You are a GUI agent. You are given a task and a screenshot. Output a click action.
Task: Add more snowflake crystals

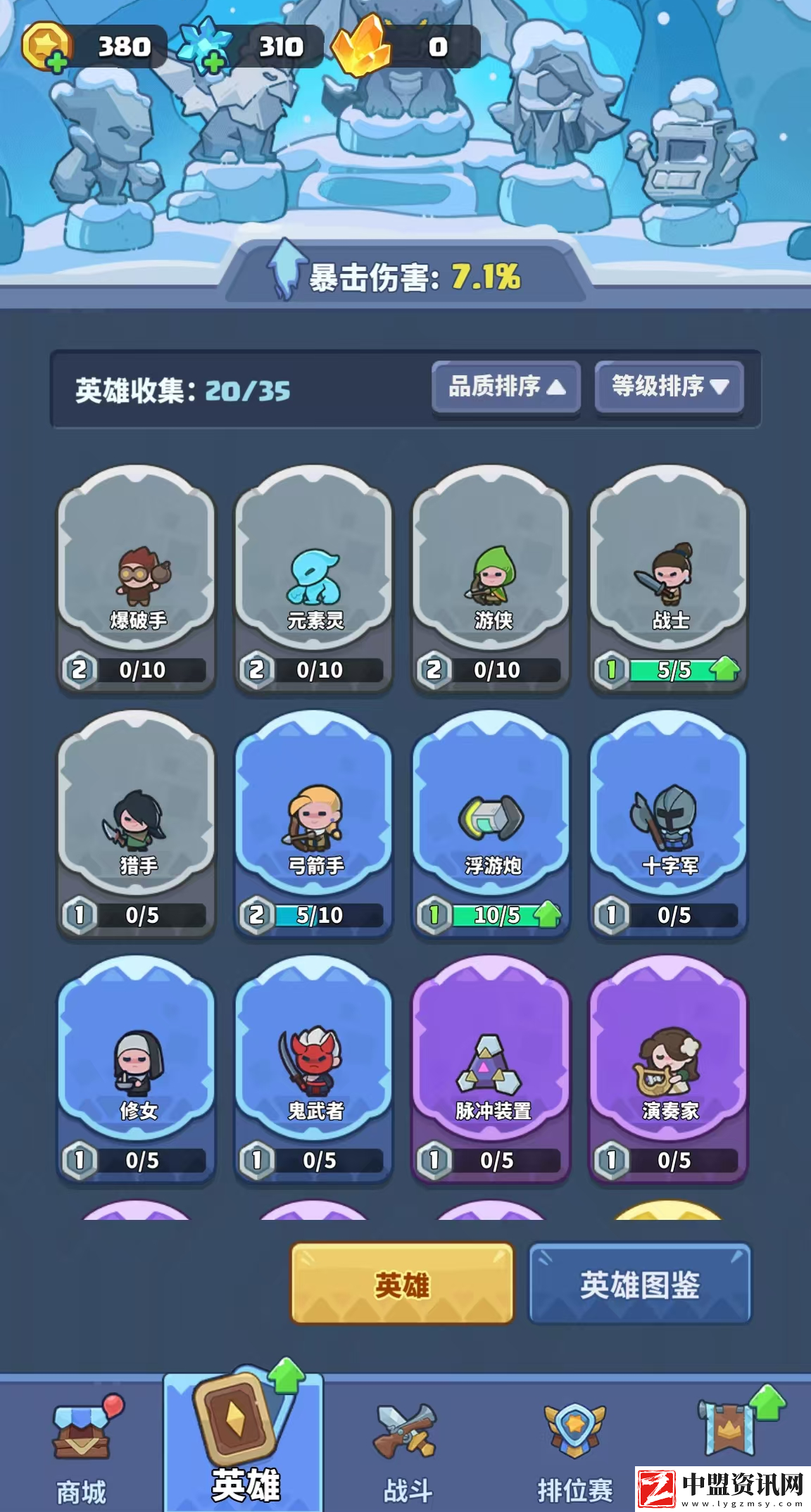pyautogui.click(x=213, y=63)
